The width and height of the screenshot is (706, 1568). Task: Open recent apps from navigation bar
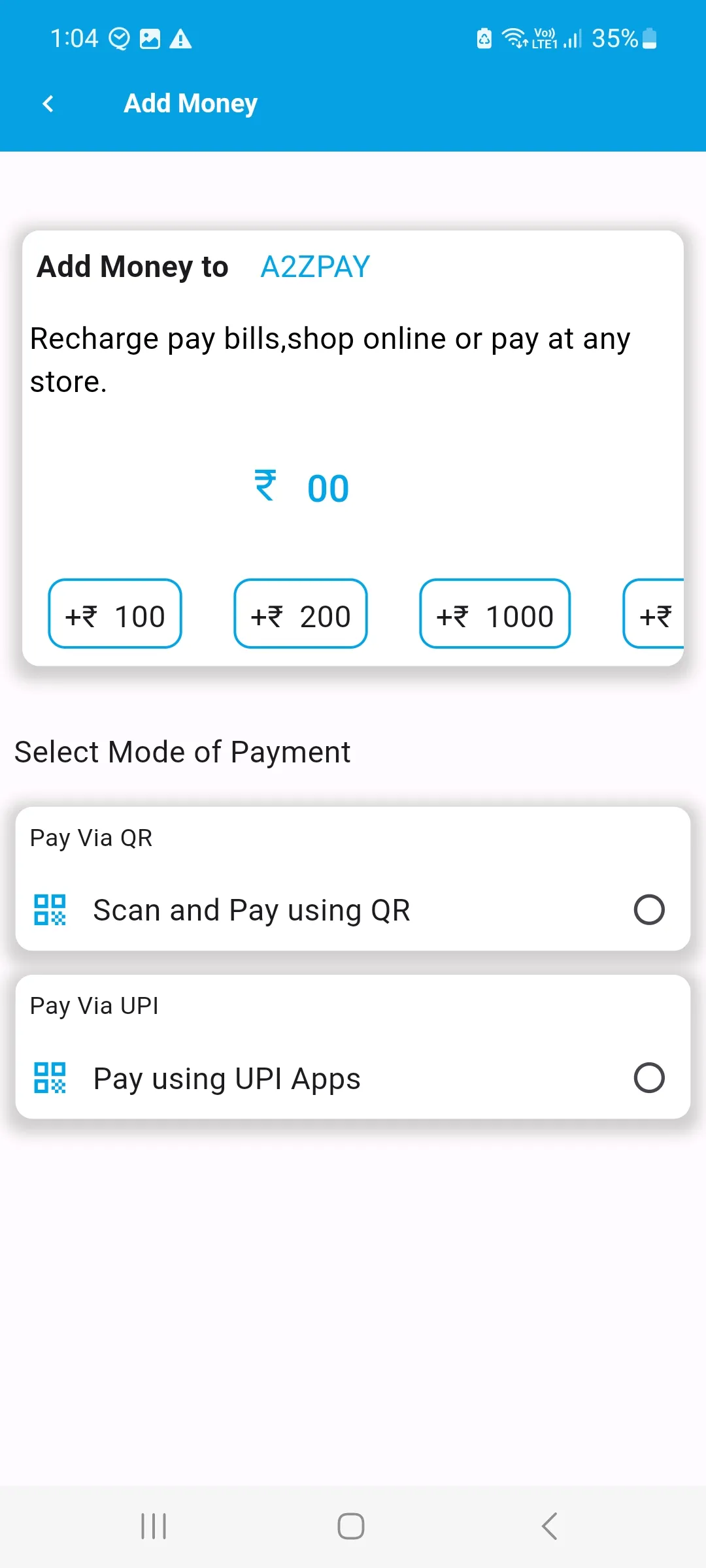154,1526
